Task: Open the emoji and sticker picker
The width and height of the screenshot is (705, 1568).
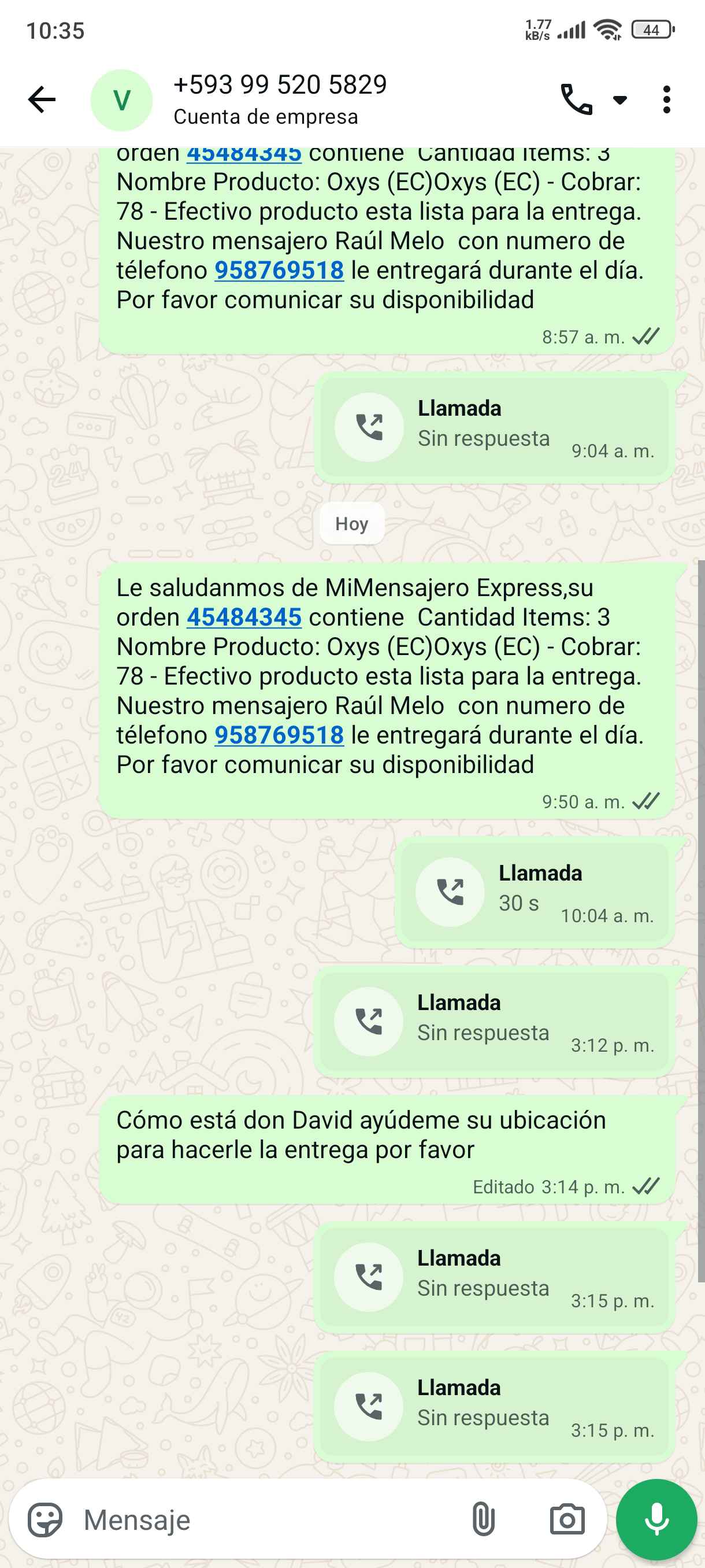Action: [45, 1520]
